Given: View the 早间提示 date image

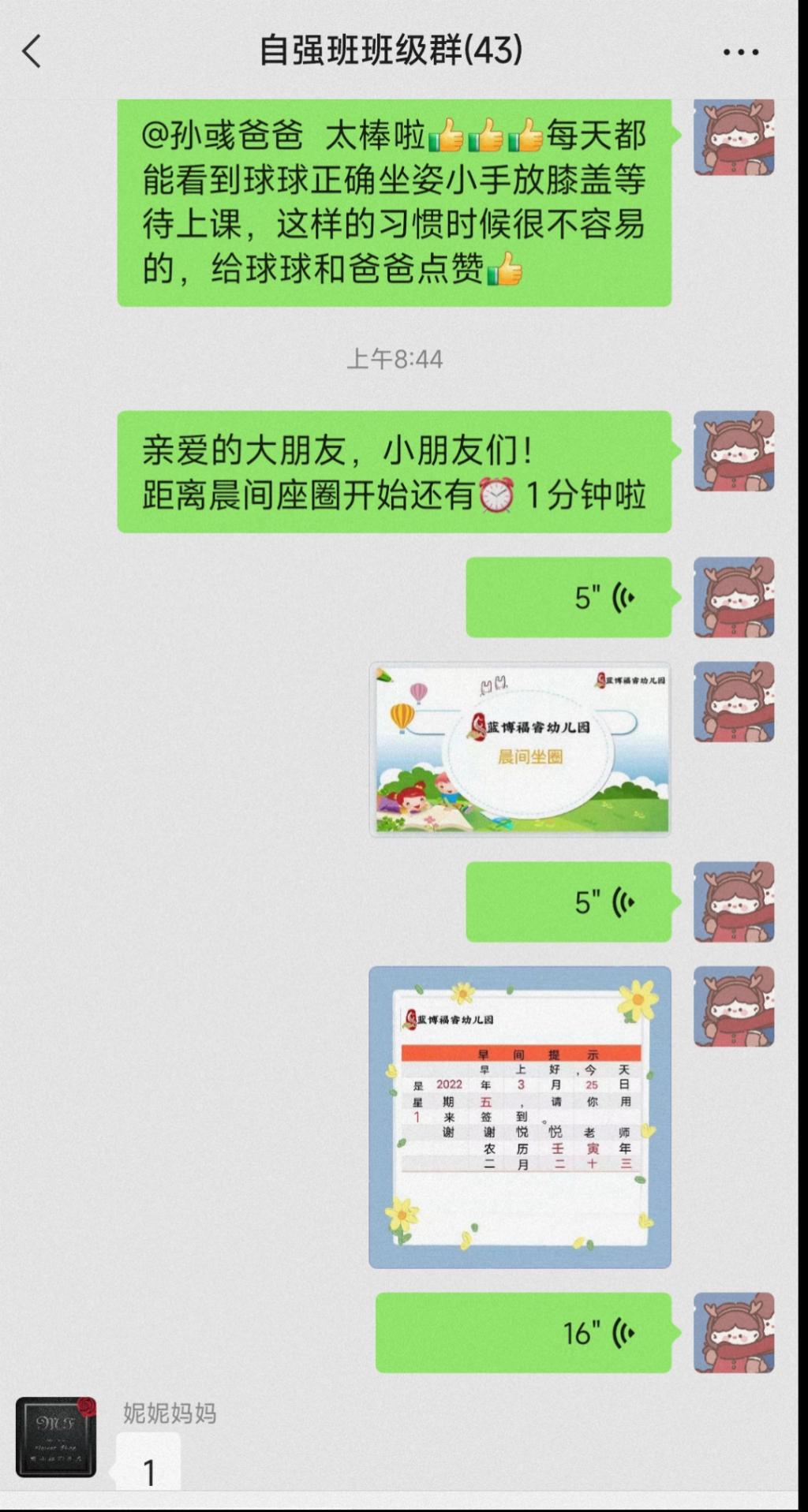Looking at the screenshot, I should pyautogui.click(x=520, y=1116).
